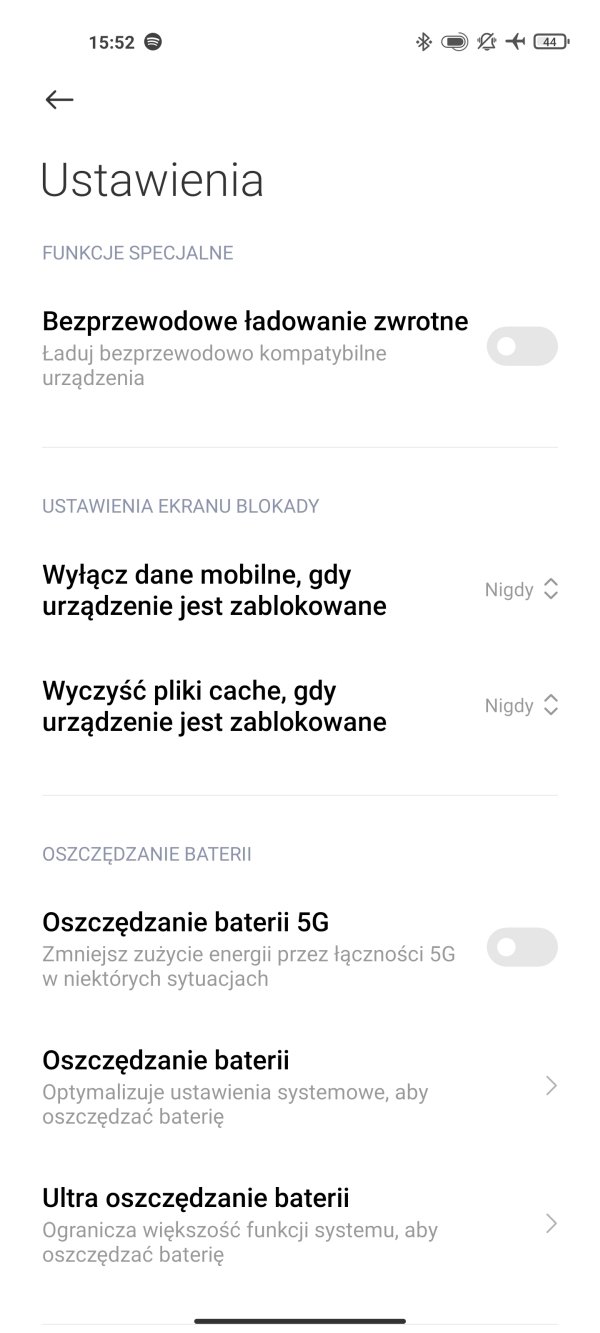The width and height of the screenshot is (600, 1333).
Task: Go back using the arrow icon
Action: tap(60, 99)
